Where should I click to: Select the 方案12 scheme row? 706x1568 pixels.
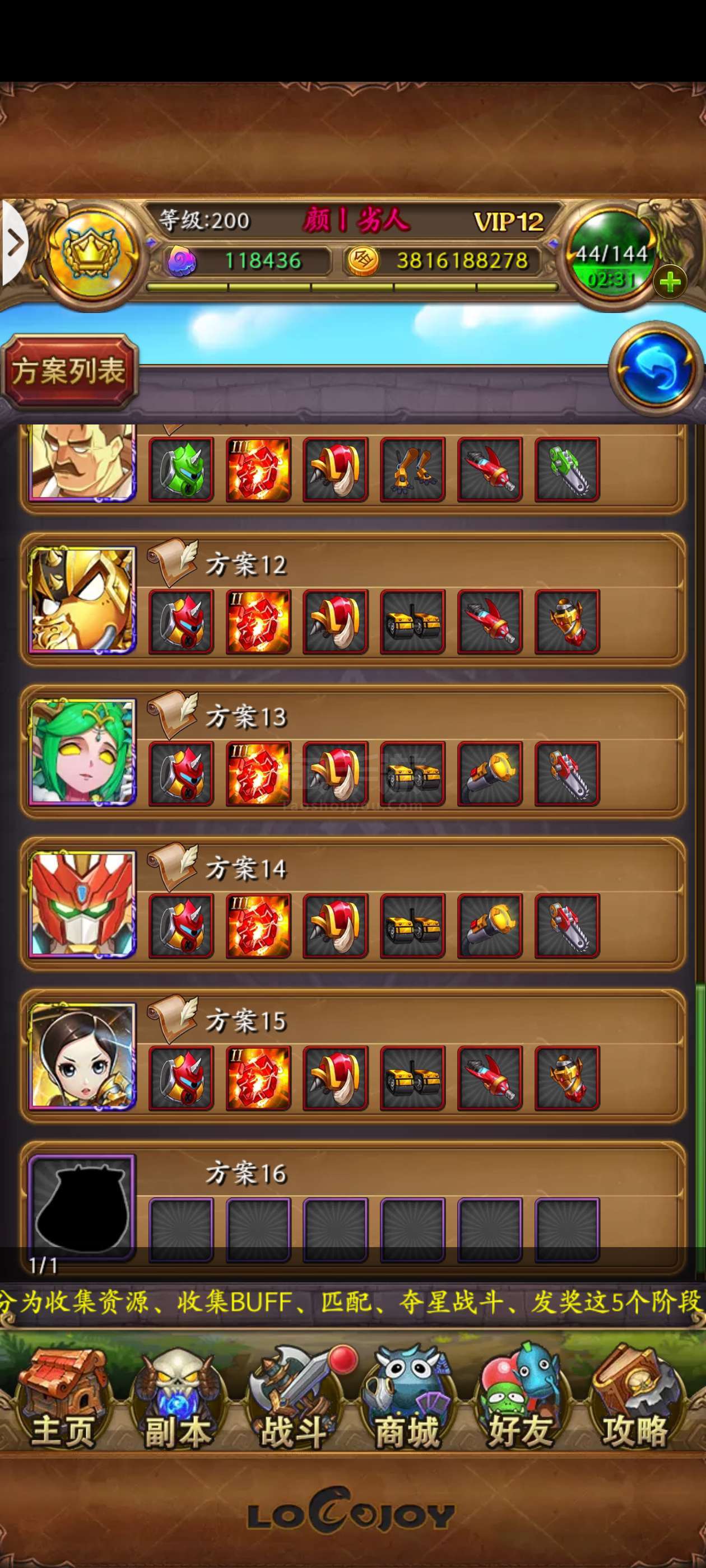(354, 599)
